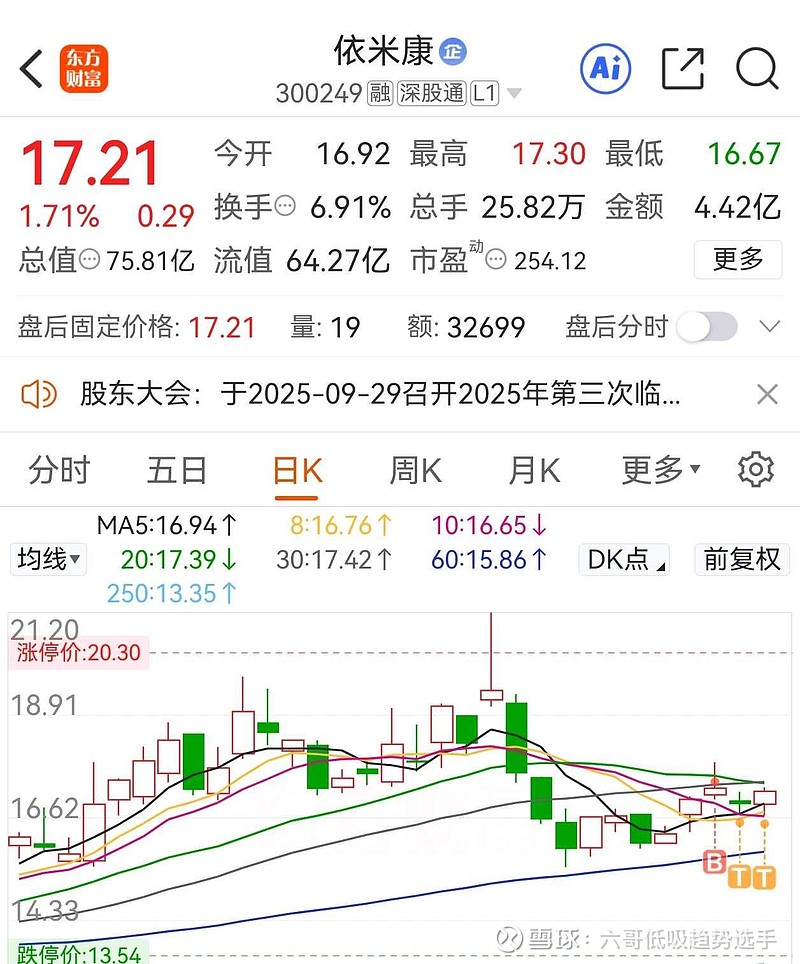Screen dimensions: 800x964
Task: Expand the stock code dropdown arrow
Action: click(515, 94)
